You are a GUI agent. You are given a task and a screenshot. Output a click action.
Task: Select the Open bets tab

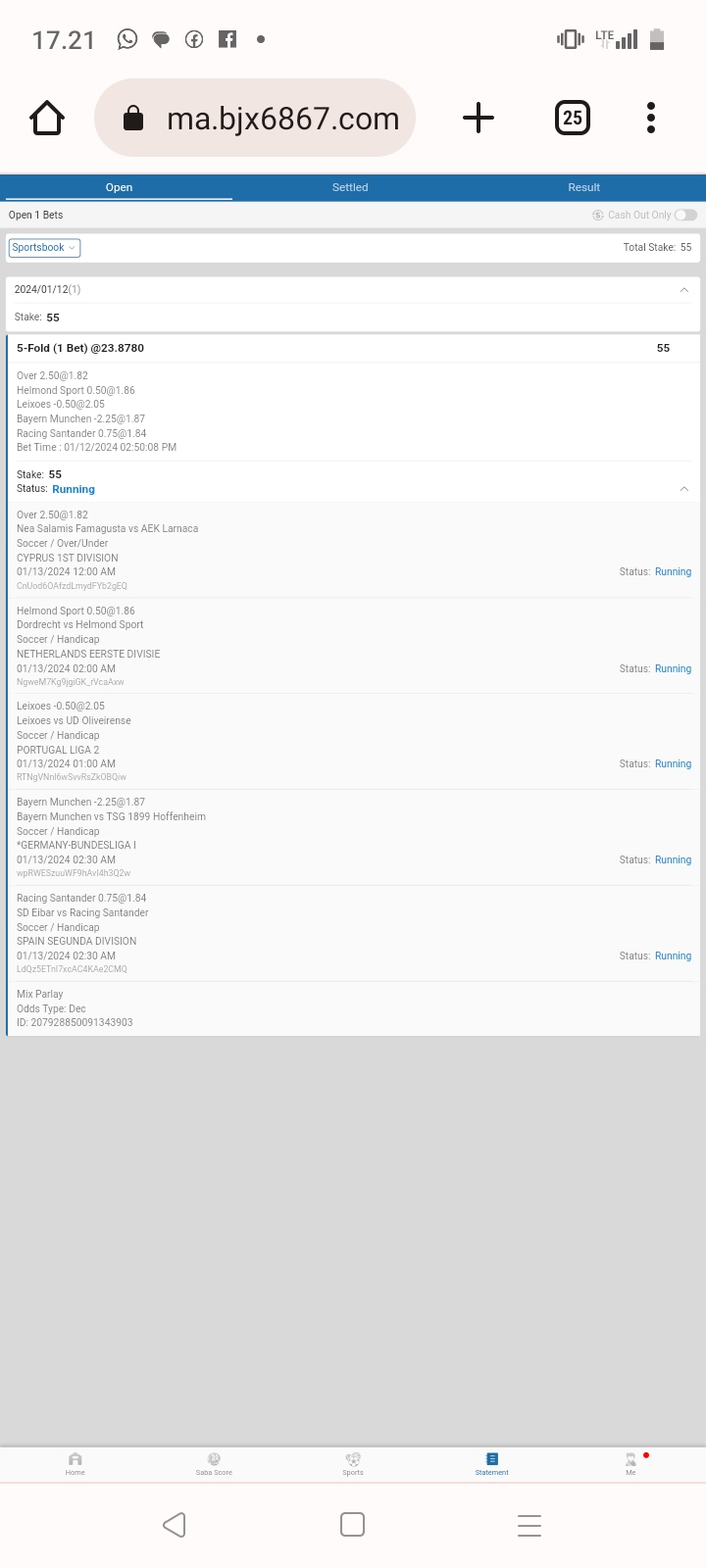tap(119, 187)
